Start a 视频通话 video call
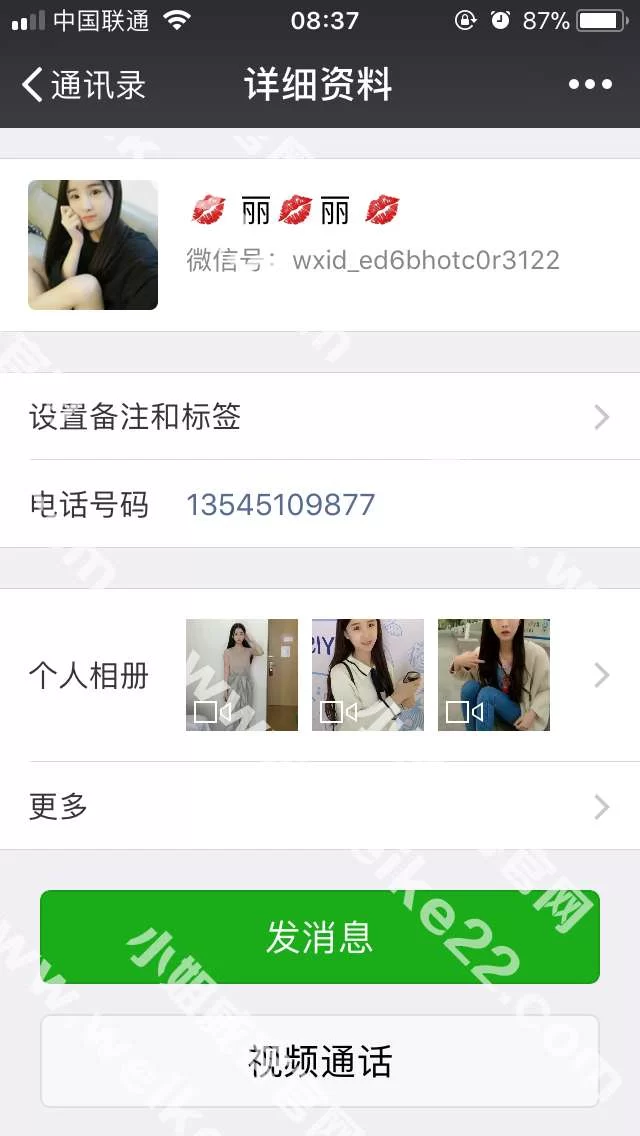640x1136 pixels. 320,1061
